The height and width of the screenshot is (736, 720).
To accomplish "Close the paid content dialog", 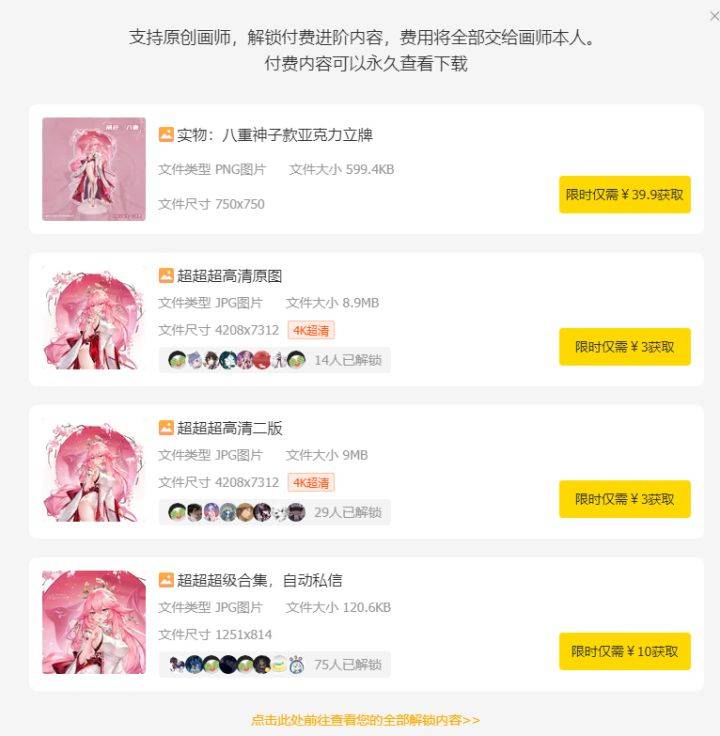I will [712, 15].
